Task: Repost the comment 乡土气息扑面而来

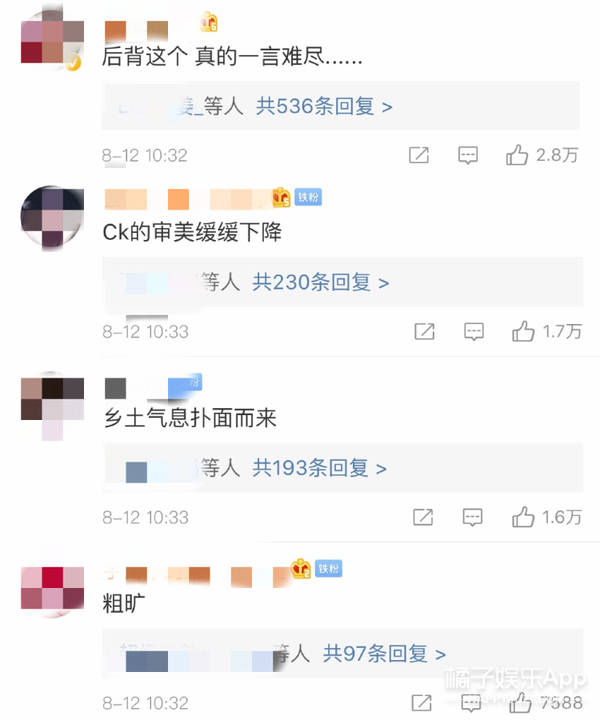Action: (424, 517)
